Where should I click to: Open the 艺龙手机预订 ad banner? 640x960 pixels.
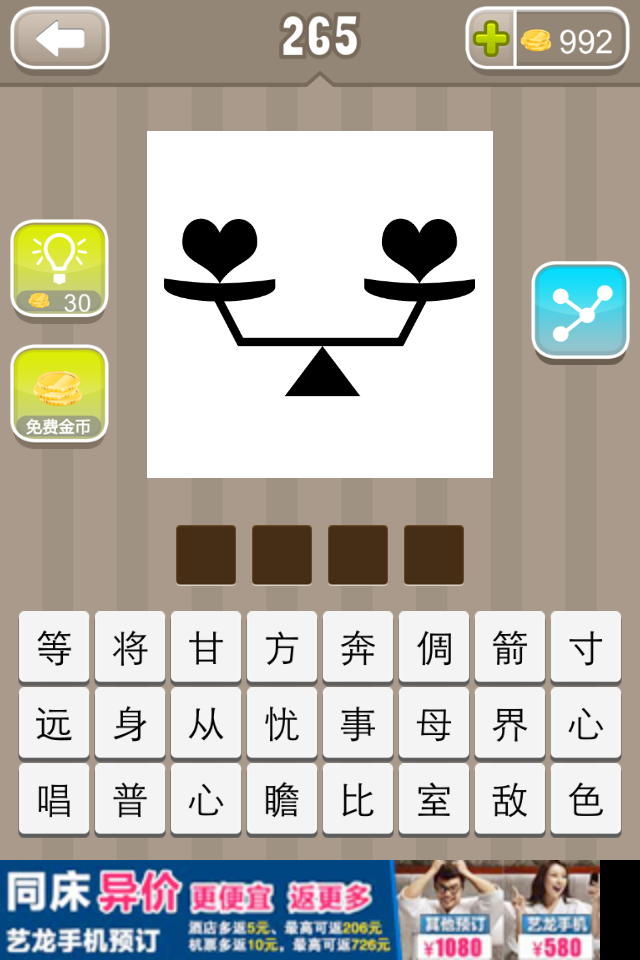pyautogui.click(x=300, y=910)
